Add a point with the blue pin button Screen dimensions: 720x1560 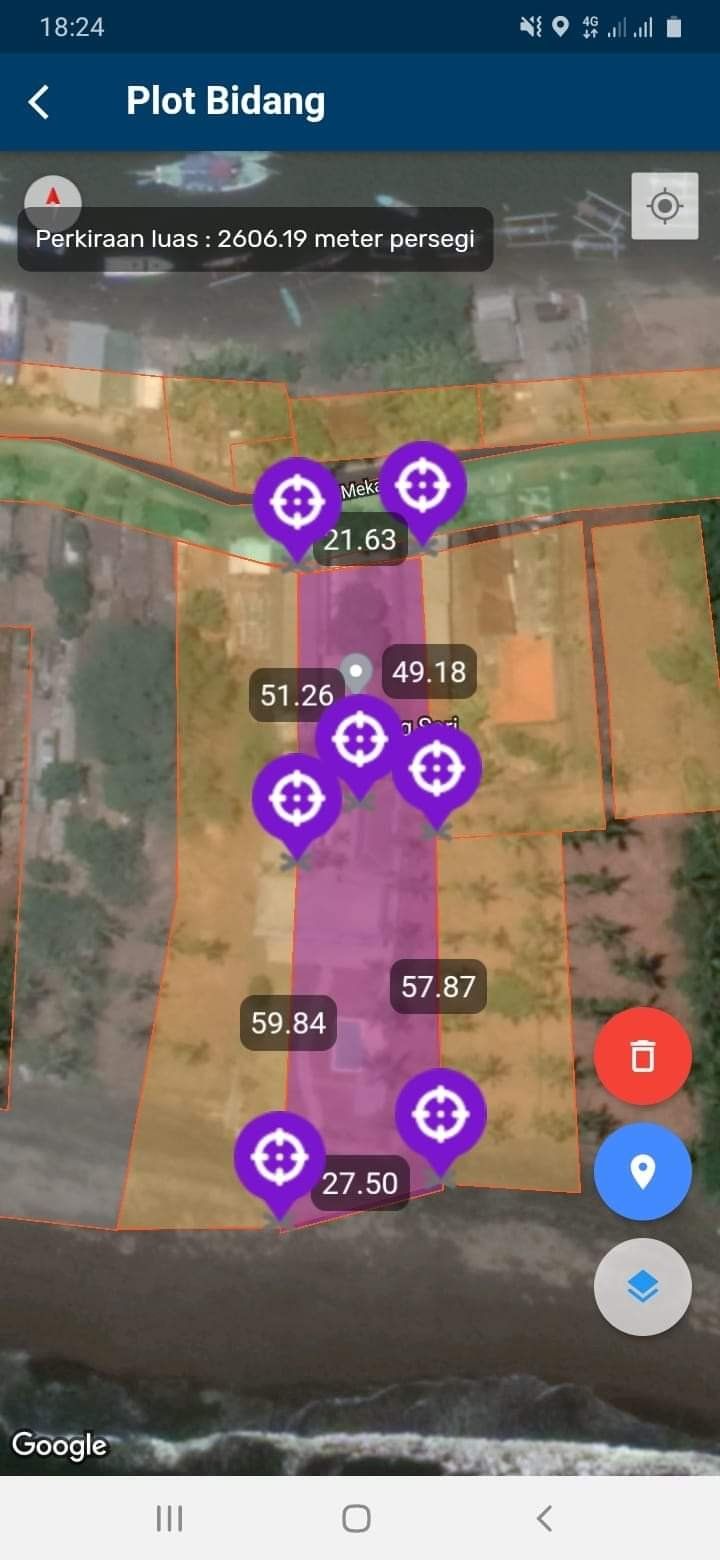642,1171
